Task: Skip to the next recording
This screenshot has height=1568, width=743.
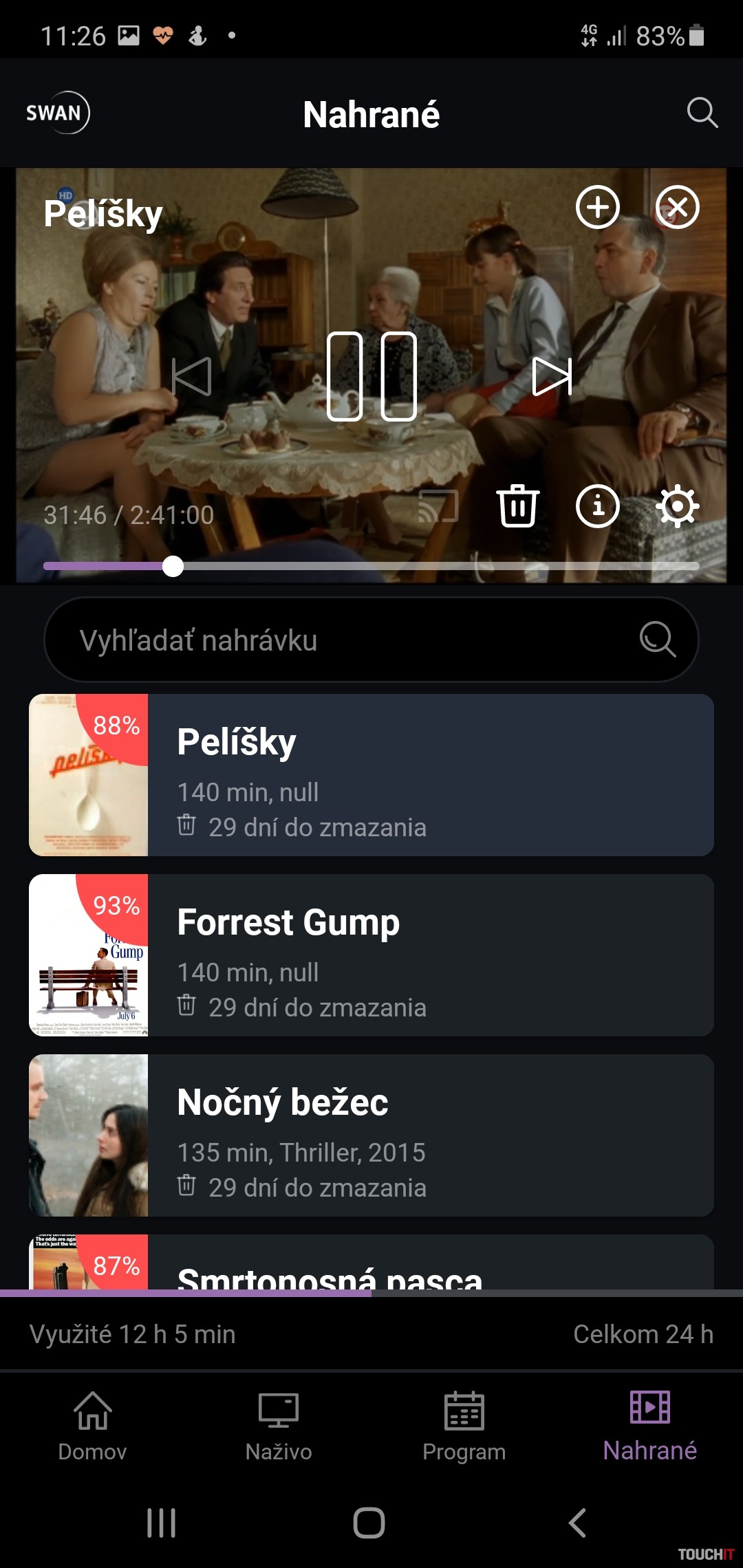Action: coord(552,376)
